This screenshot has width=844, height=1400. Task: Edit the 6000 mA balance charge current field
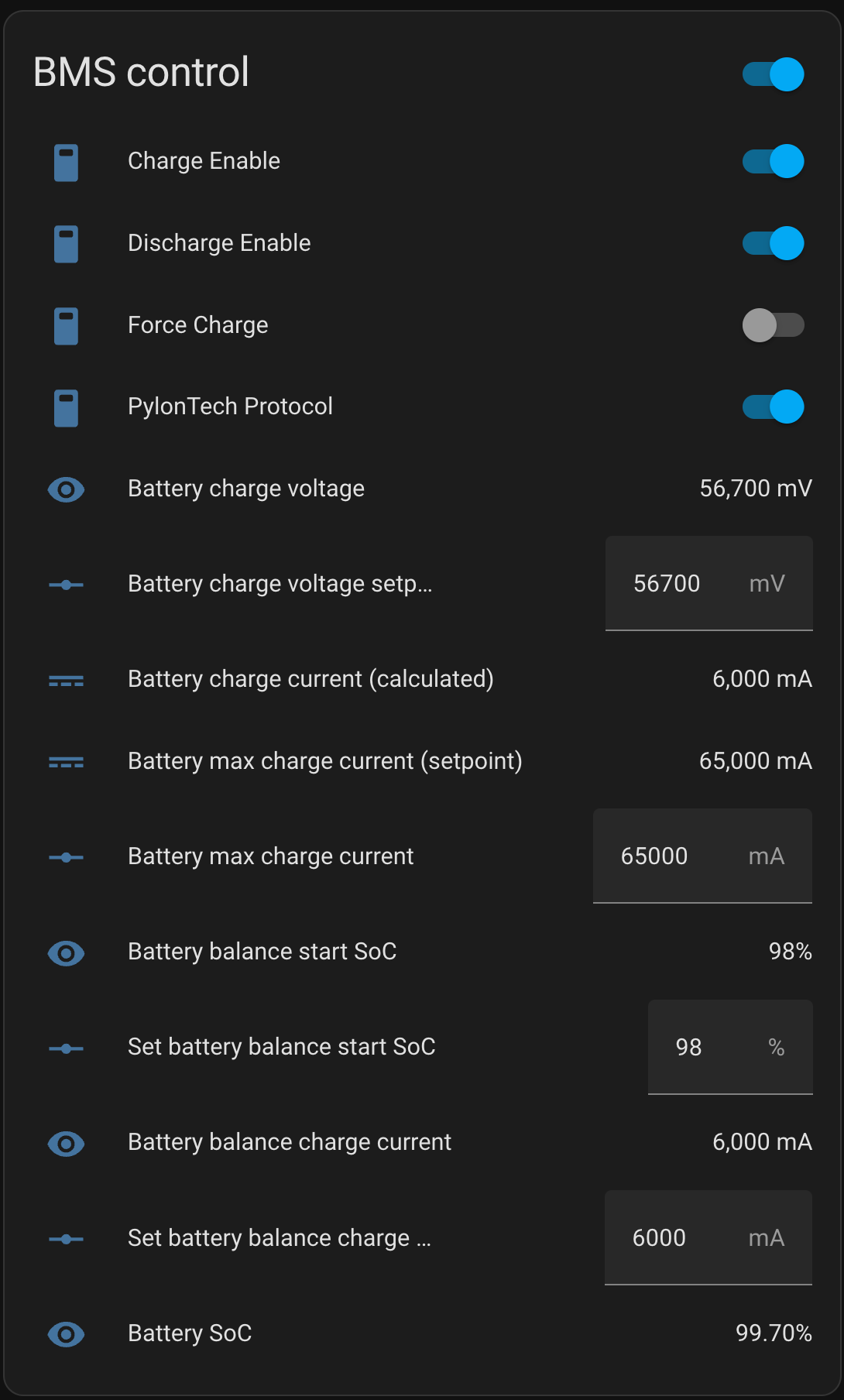pyautogui.click(x=708, y=1237)
